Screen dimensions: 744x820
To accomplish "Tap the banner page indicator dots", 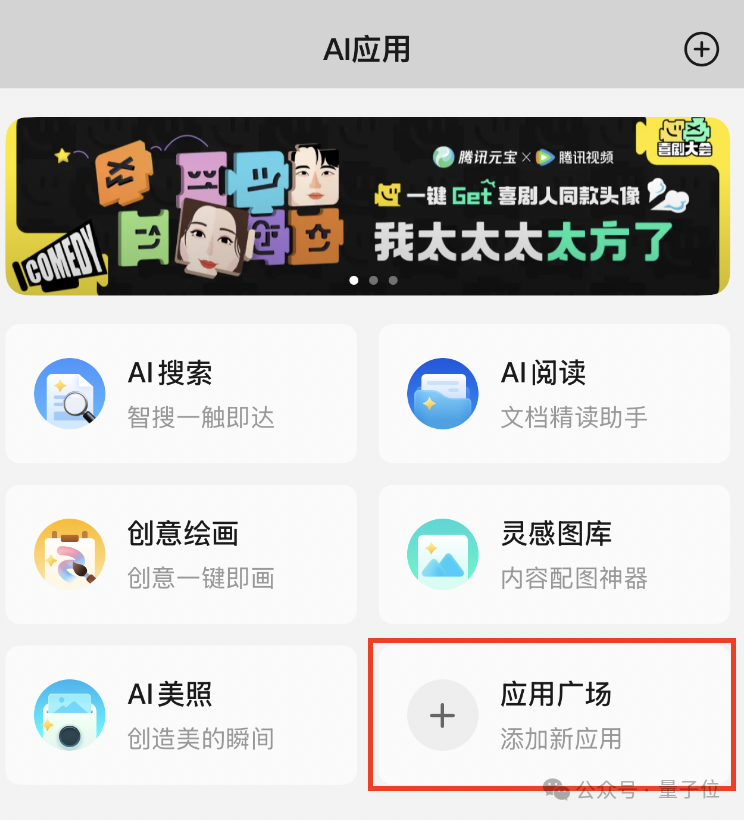I will [373, 281].
